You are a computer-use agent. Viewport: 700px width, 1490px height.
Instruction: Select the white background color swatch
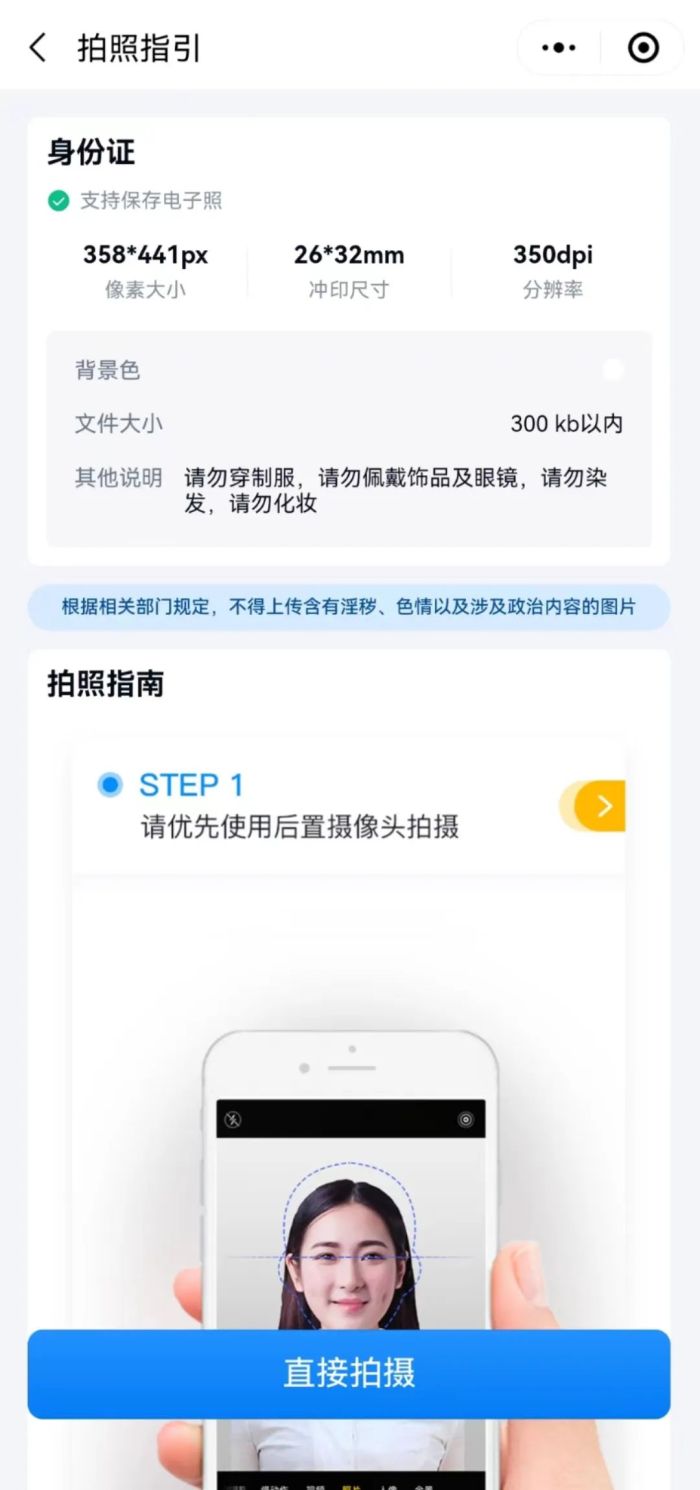point(613,370)
